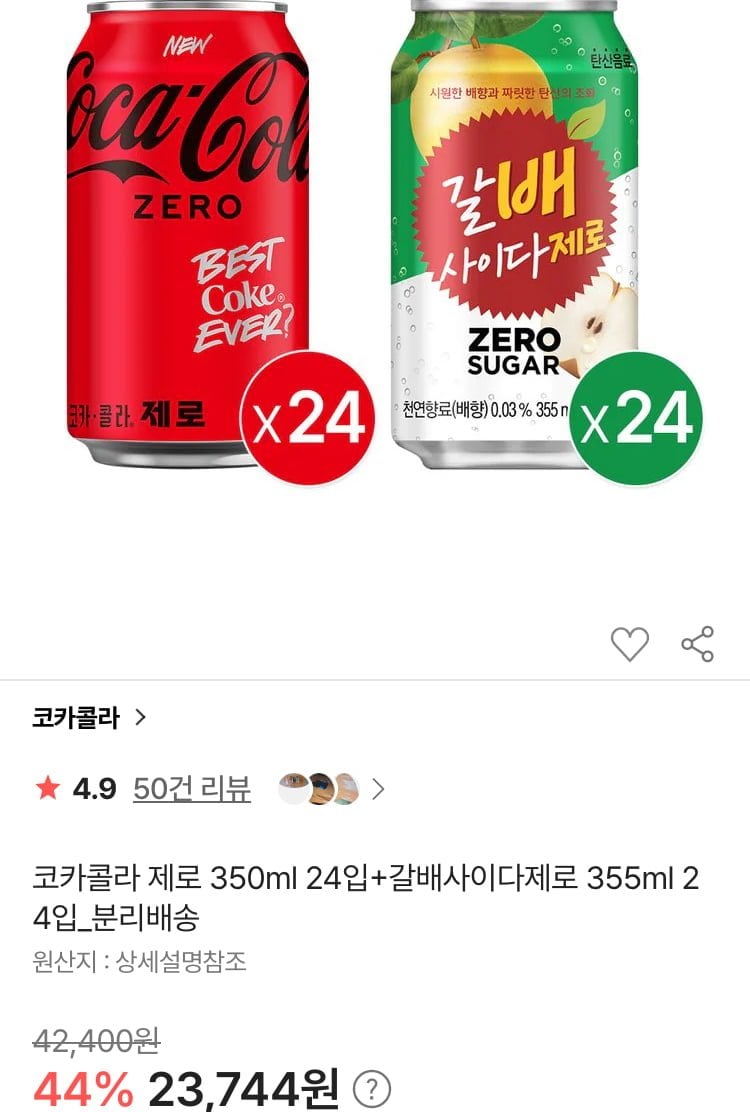The image size is (750, 1112).
Task: Open the 50건 리뷰 reviews link
Action: pos(191,789)
